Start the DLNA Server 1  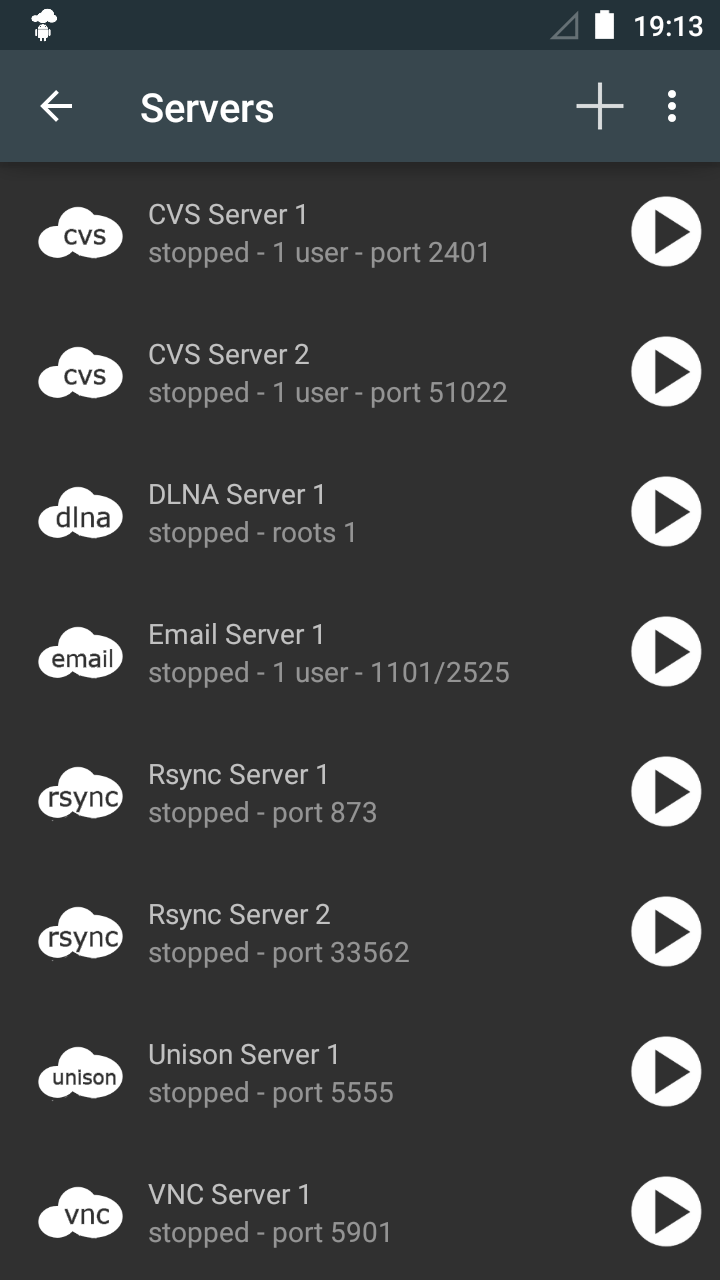coord(665,513)
